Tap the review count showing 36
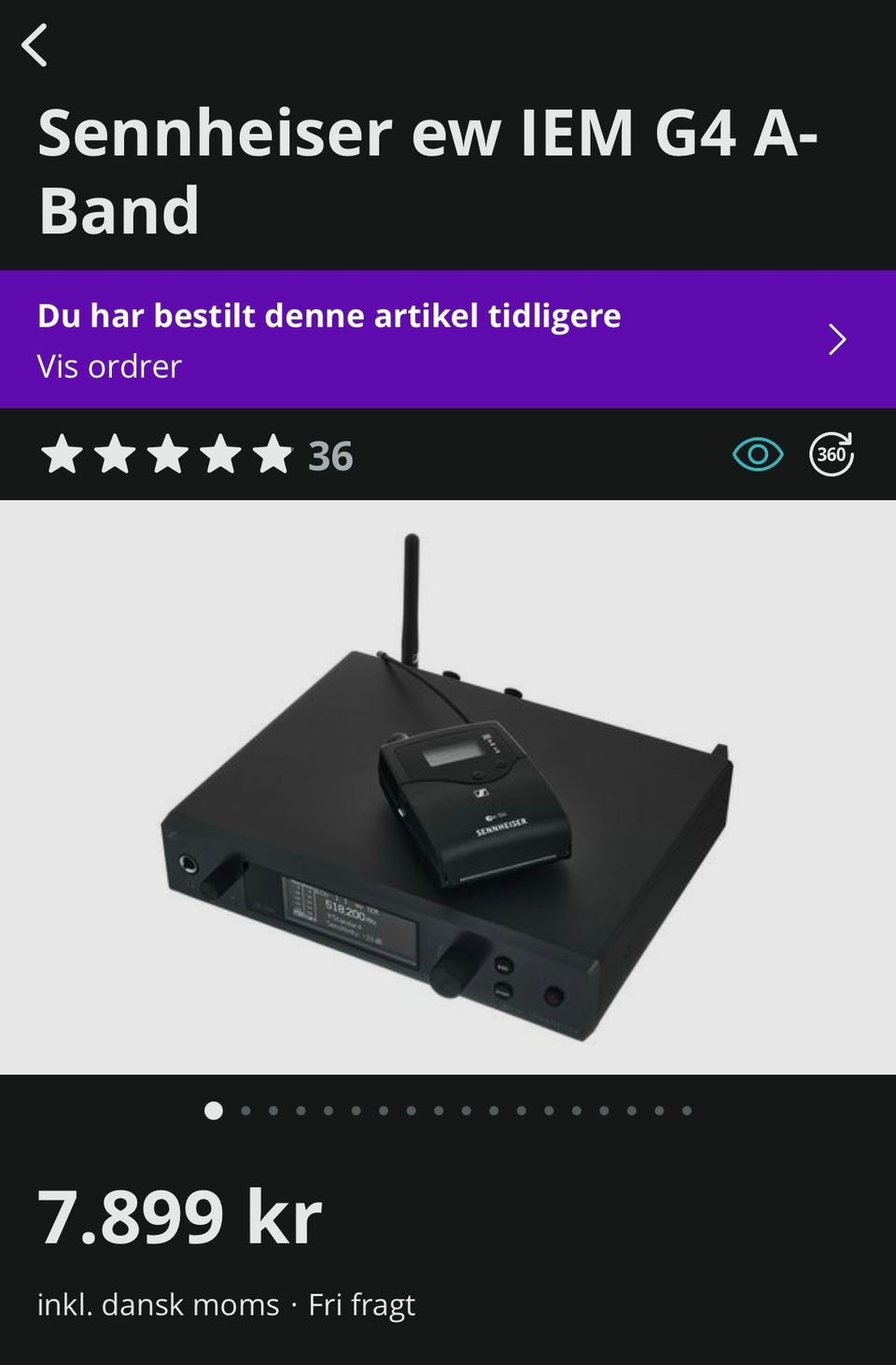 point(329,457)
